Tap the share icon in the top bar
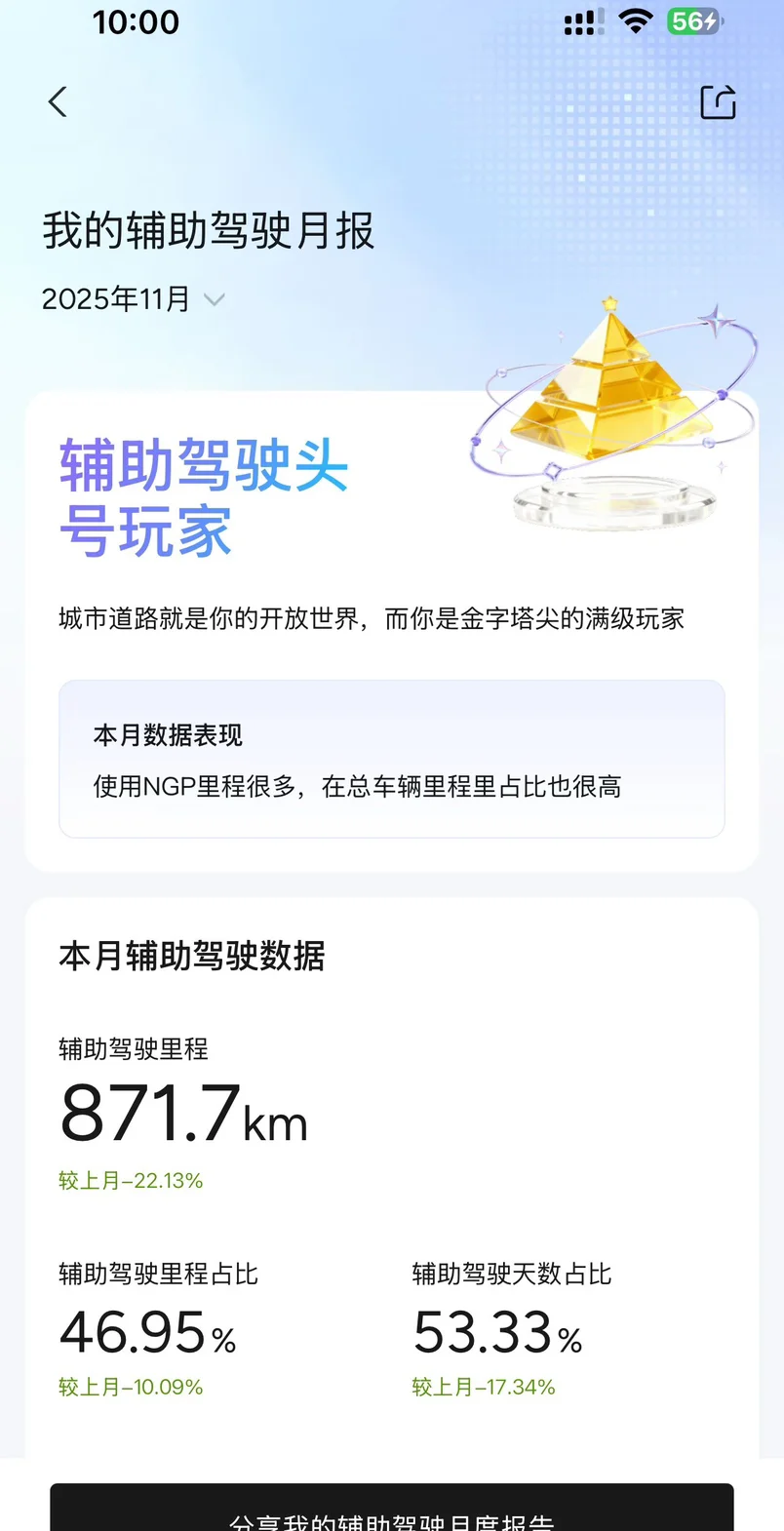 (718, 101)
